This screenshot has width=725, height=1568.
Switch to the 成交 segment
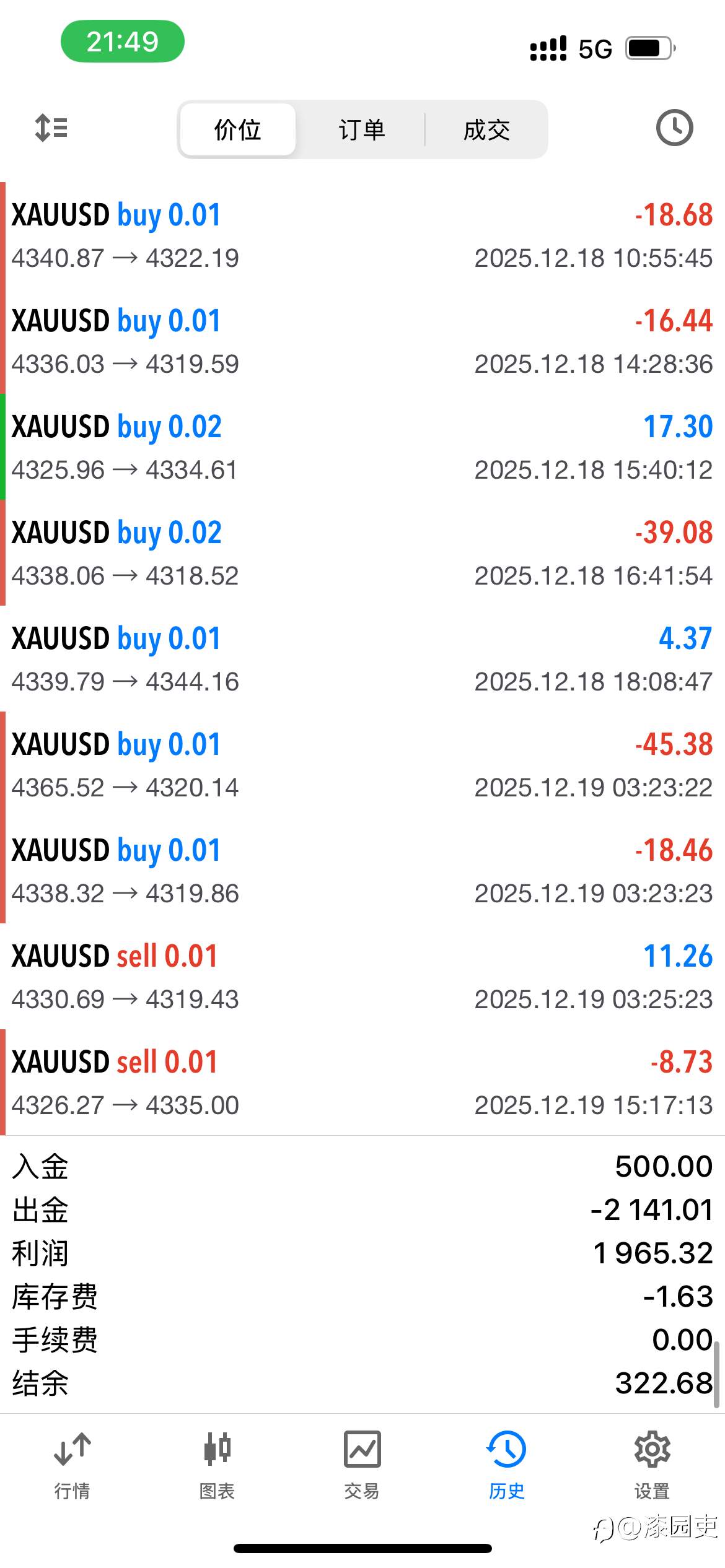pyautogui.click(x=486, y=130)
